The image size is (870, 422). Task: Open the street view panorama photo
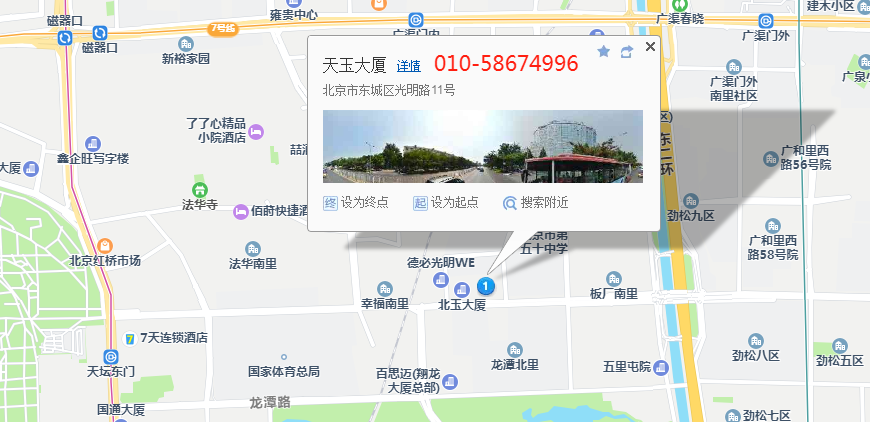tap(482, 147)
